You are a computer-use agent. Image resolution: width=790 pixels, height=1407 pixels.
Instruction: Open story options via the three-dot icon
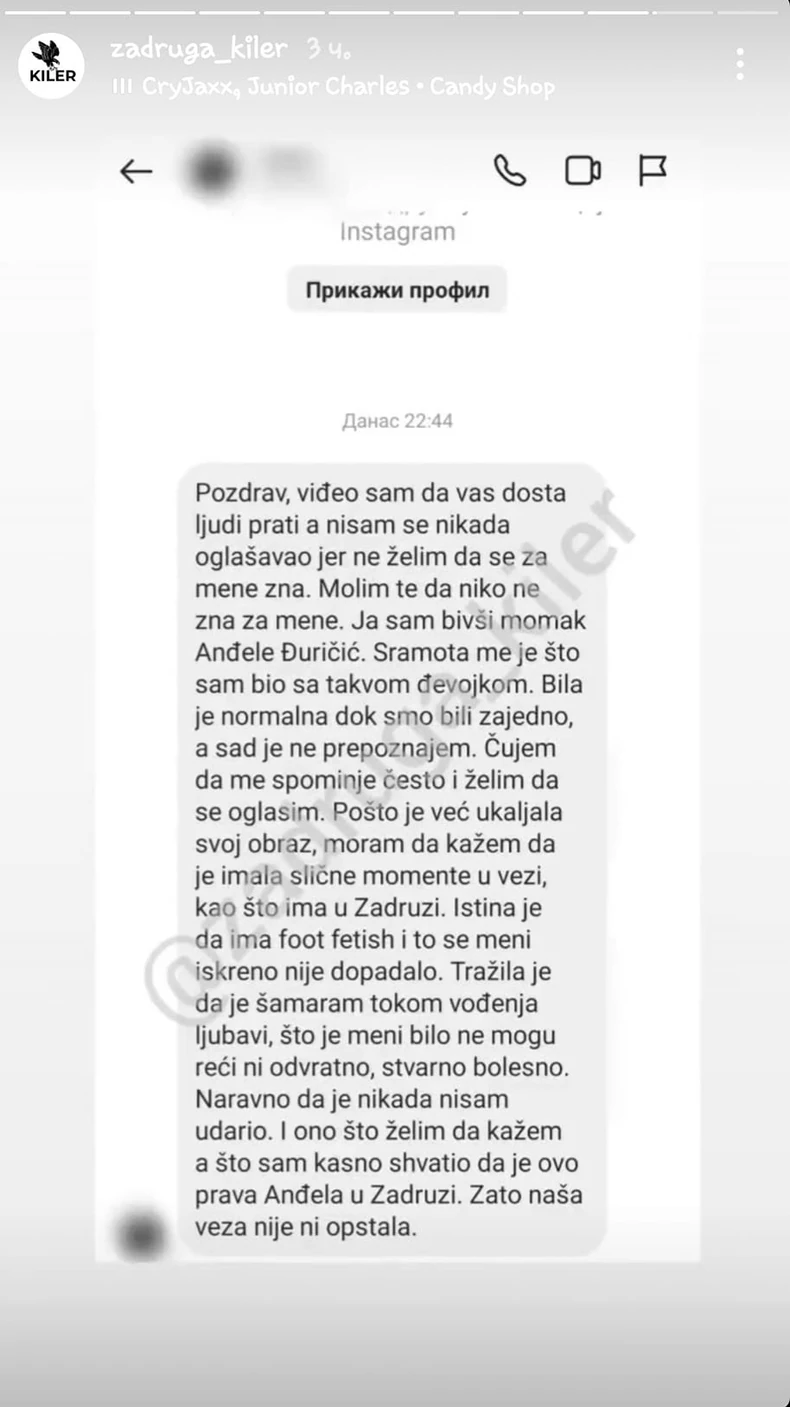click(740, 62)
